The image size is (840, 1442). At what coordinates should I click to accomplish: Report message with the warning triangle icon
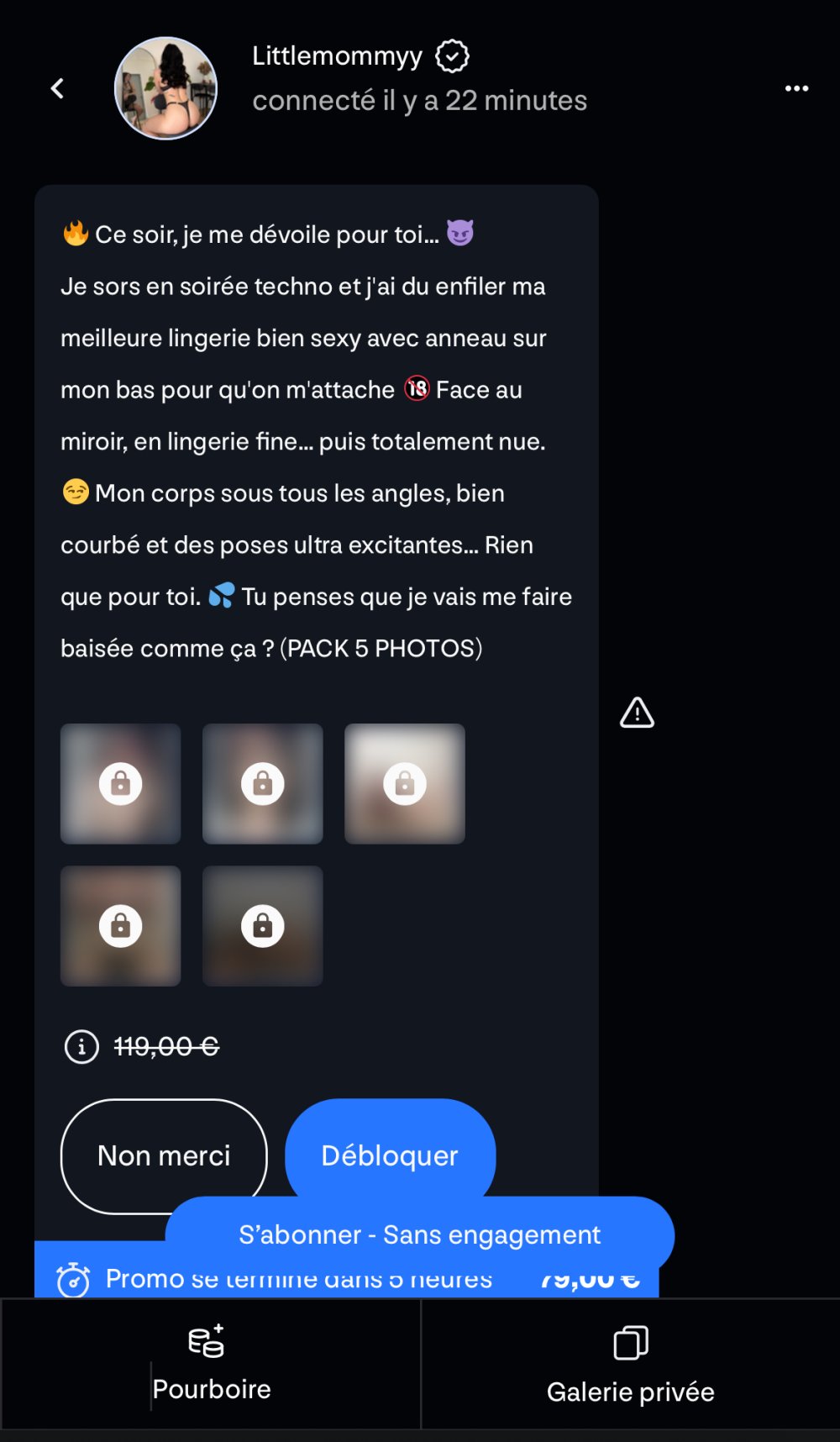pos(637,713)
